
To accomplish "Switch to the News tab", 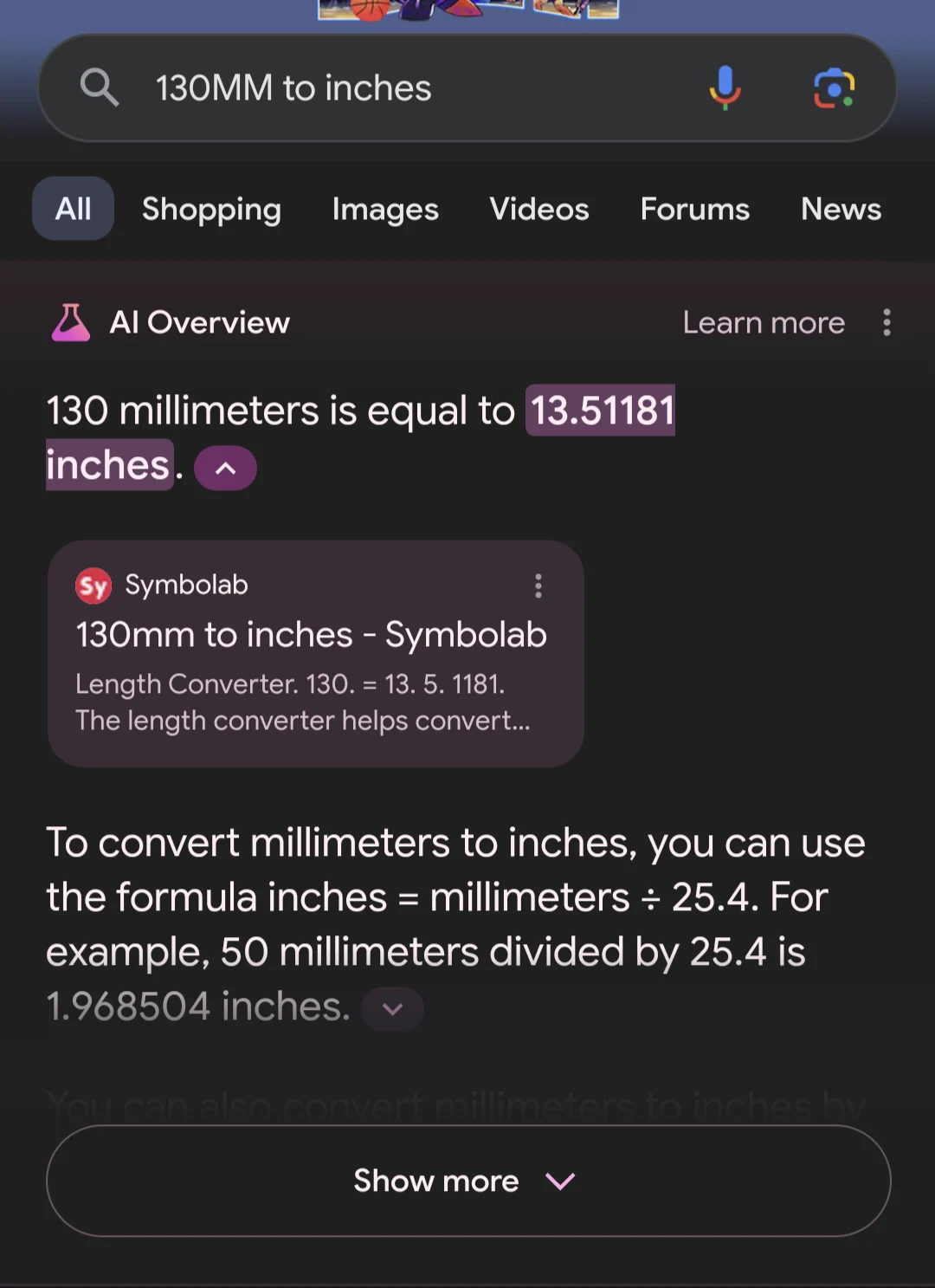I will click(x=840, y=209).
